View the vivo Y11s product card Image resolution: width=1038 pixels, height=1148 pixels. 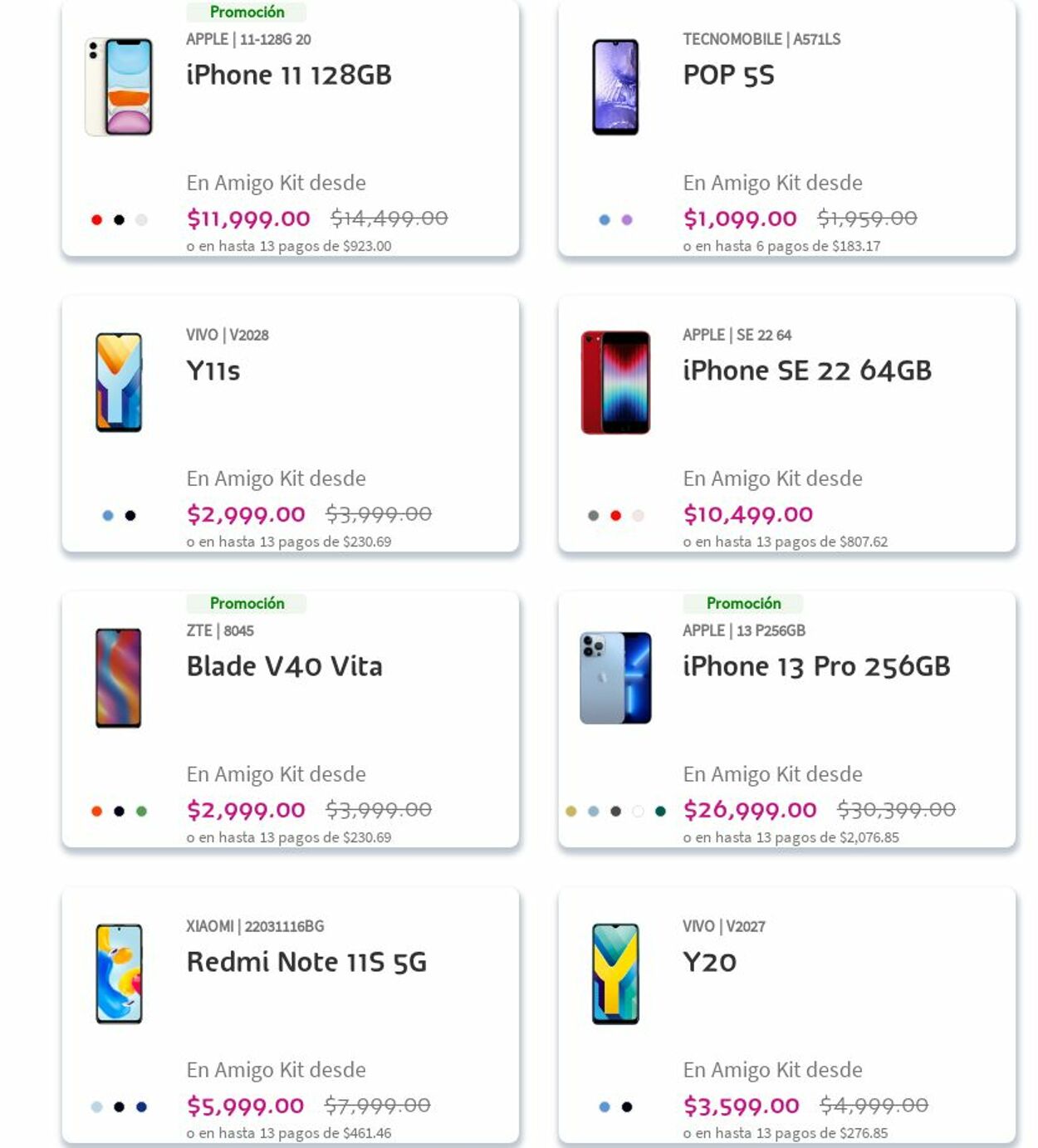coord(213,370)
